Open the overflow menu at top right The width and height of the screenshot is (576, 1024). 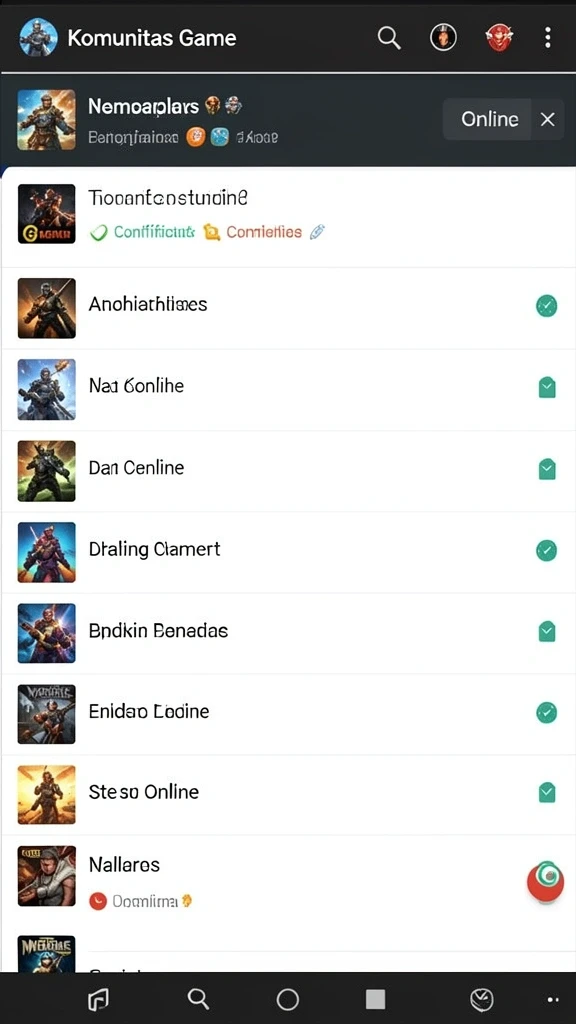(548, 37)
